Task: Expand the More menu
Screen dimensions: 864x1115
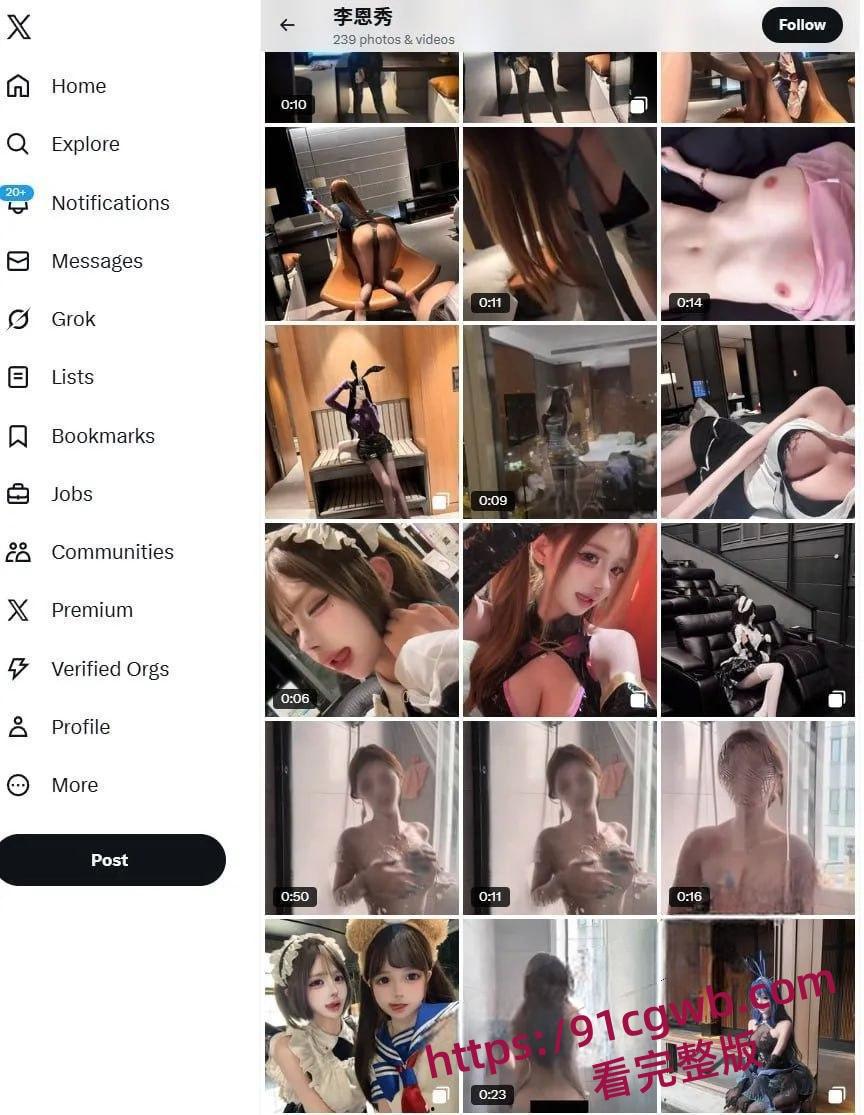Action: point(74,785)
